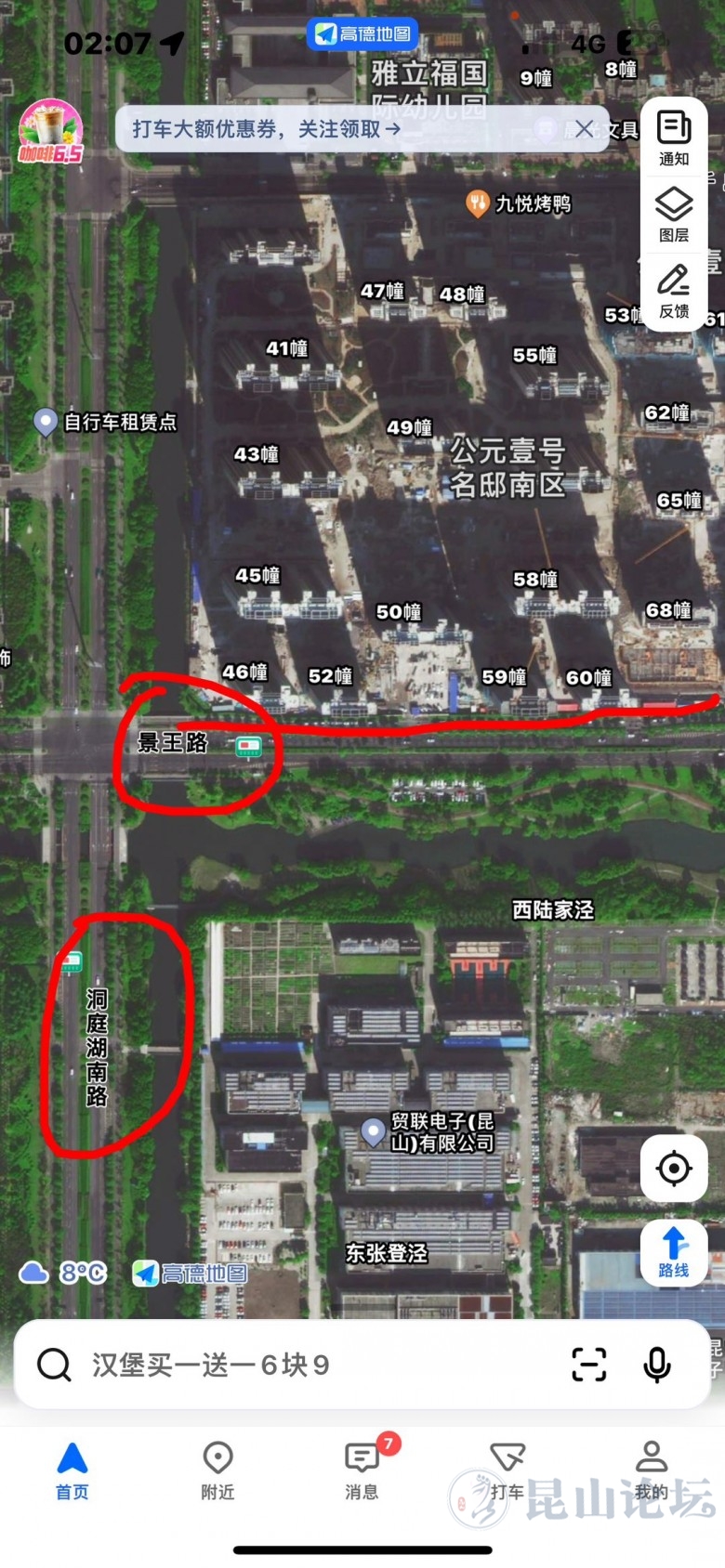Open the 打车大额优惠券 coupon offer
The image size is (725, 1568).
[266, 129]
